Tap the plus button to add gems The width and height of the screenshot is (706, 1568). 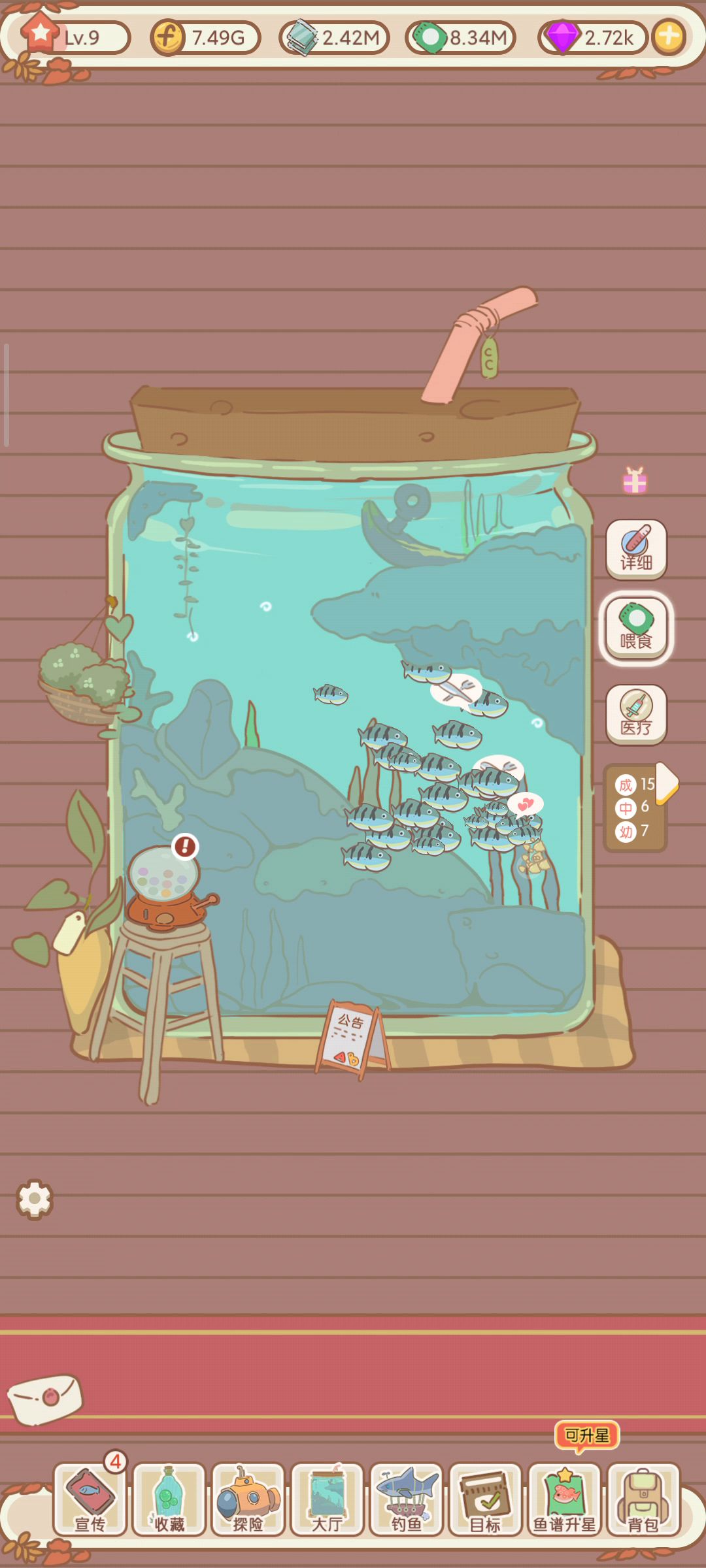(668, 37)
